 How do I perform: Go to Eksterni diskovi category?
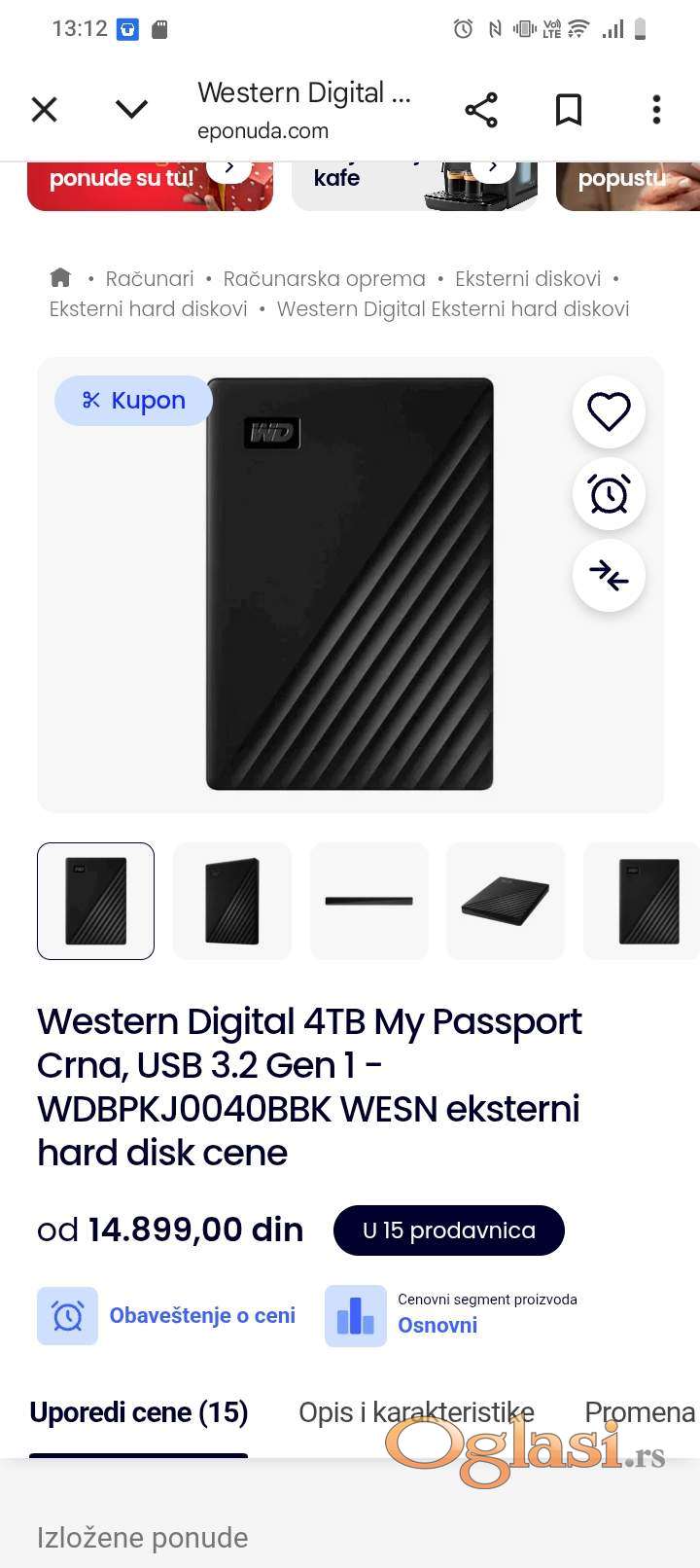[528, 279]
